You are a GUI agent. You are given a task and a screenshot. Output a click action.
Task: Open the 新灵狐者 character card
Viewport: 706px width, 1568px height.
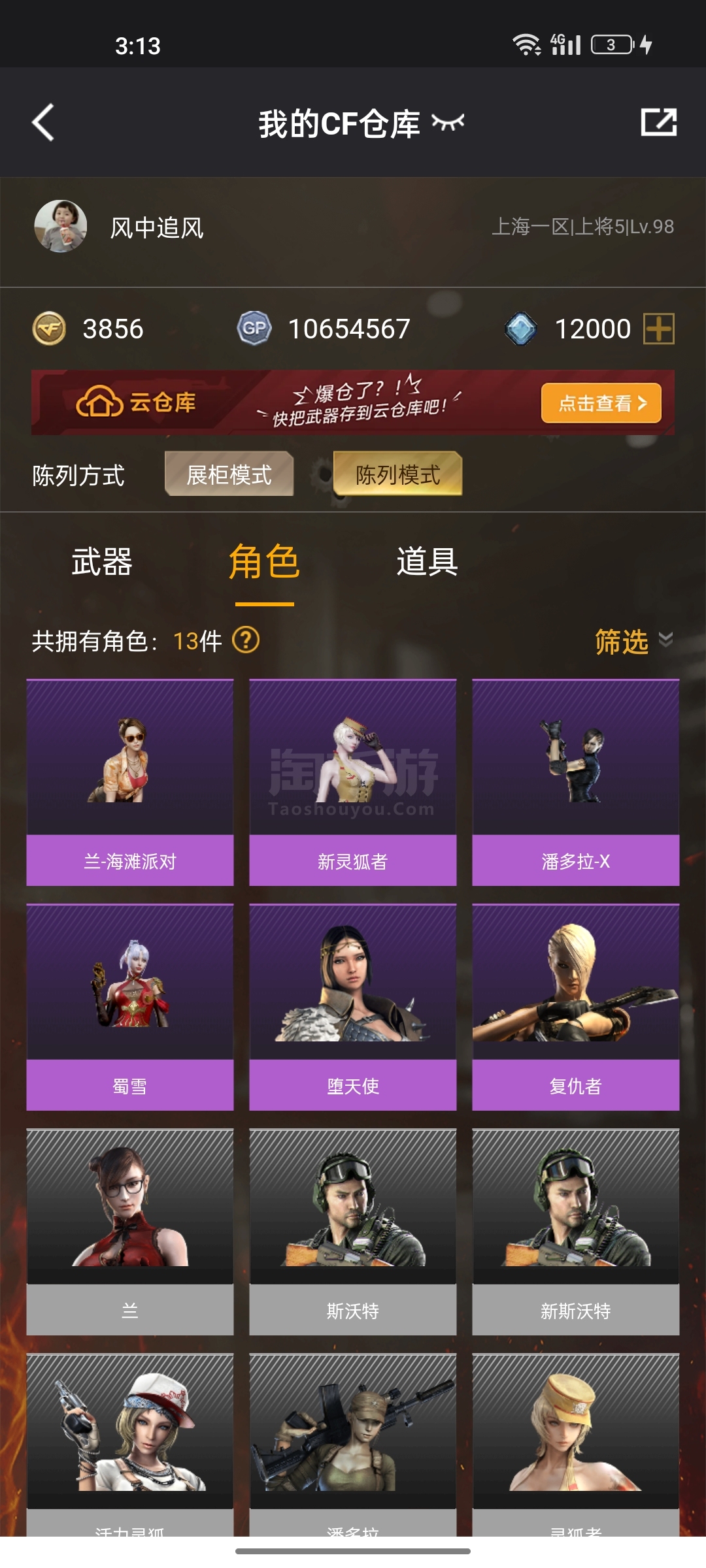coord(352,782)
